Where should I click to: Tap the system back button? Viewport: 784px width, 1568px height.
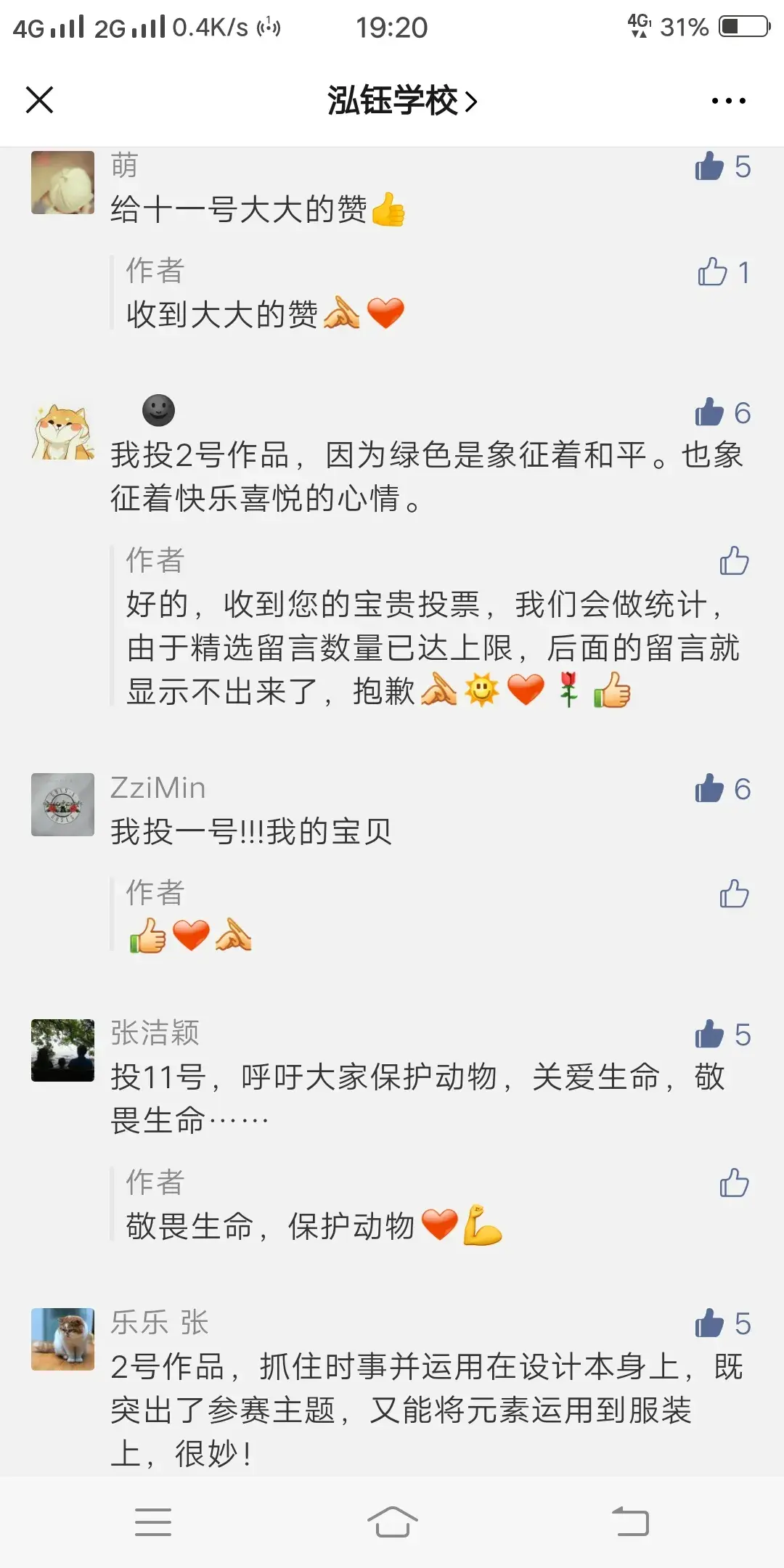click(630, 1522)
